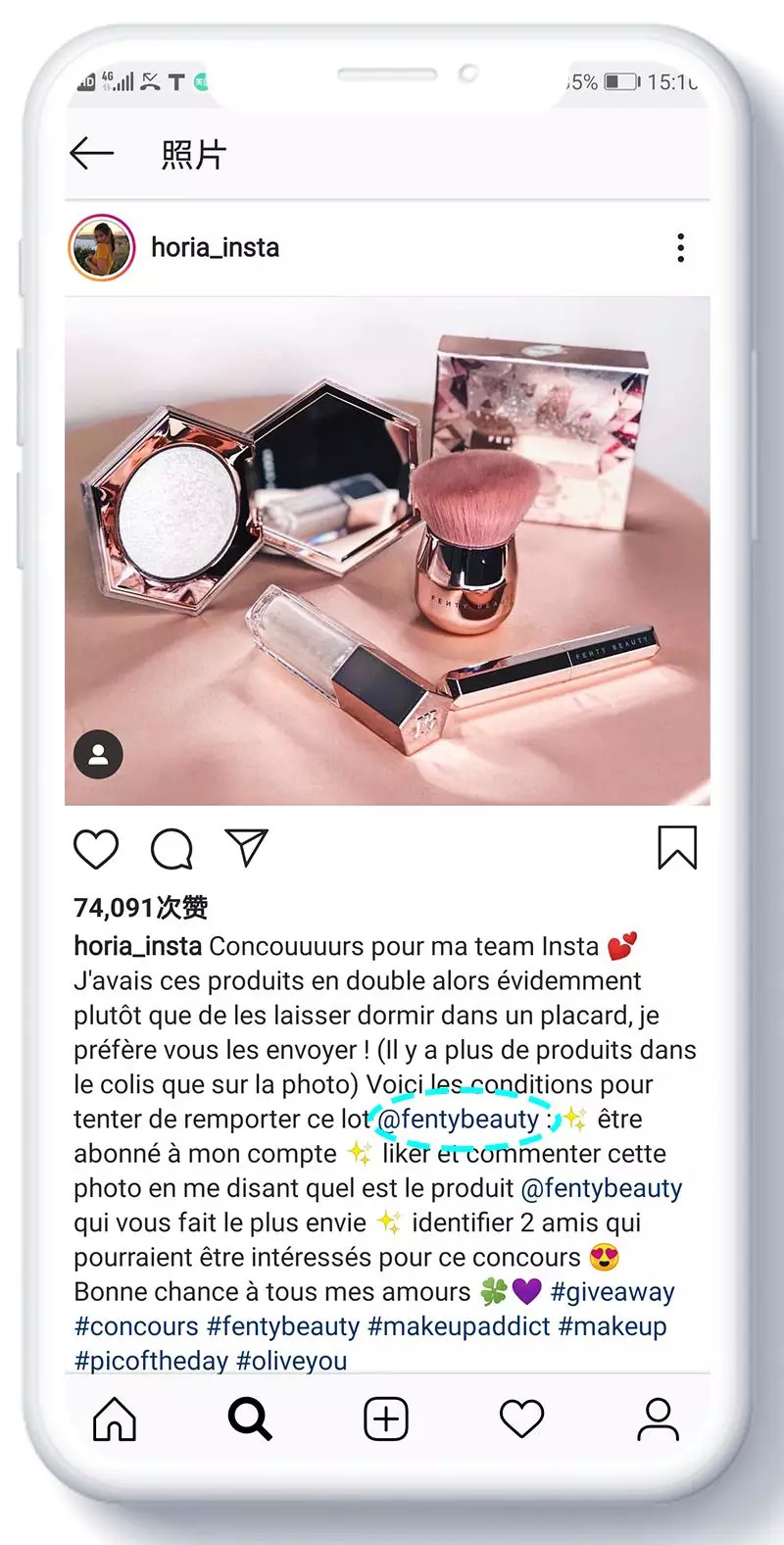Screen dimensions: 784x1545
Task: Open the #giveaway hashtag
Action: pos(612,1292)
